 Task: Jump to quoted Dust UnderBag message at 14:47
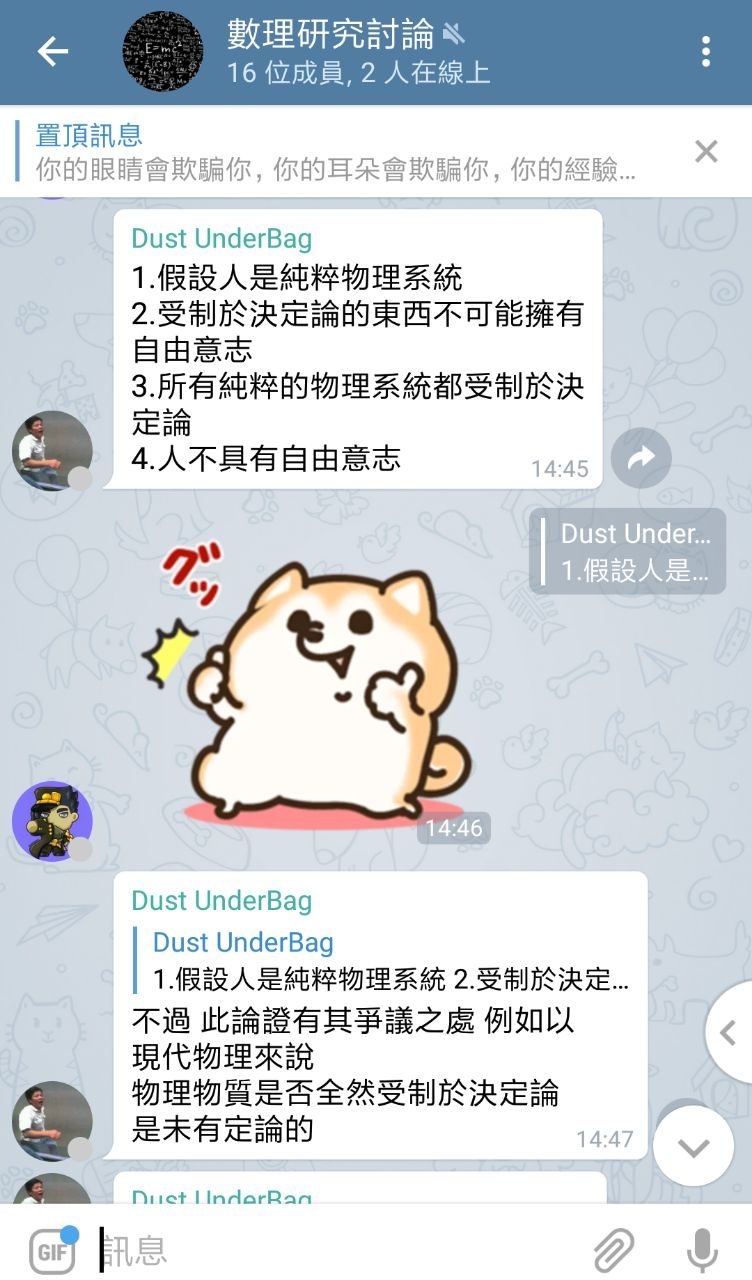pyautogui.click(x=390, y=960)
